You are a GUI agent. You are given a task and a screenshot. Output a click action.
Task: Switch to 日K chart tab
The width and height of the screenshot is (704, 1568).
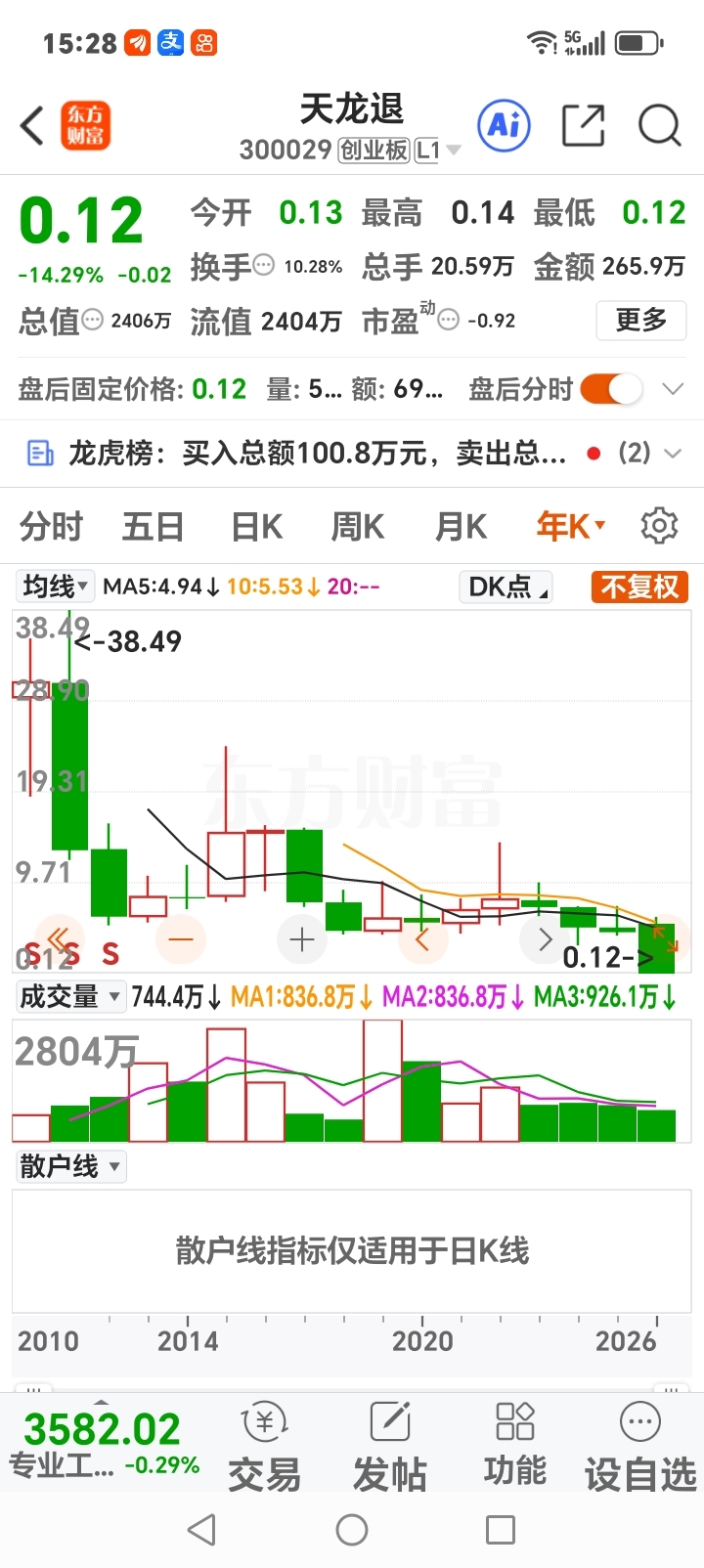click(x=256, y=527)
